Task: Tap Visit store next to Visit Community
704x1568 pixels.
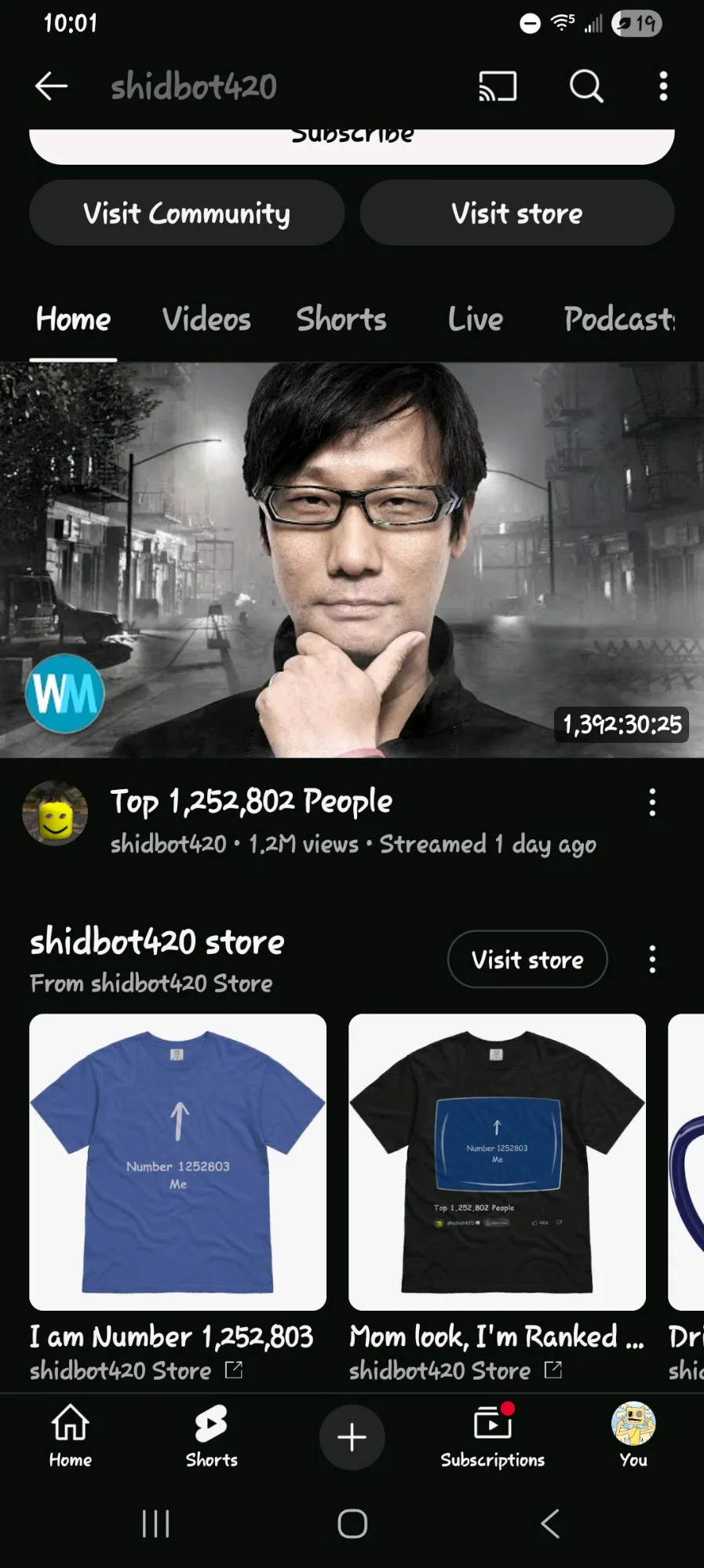Action: 517,213
